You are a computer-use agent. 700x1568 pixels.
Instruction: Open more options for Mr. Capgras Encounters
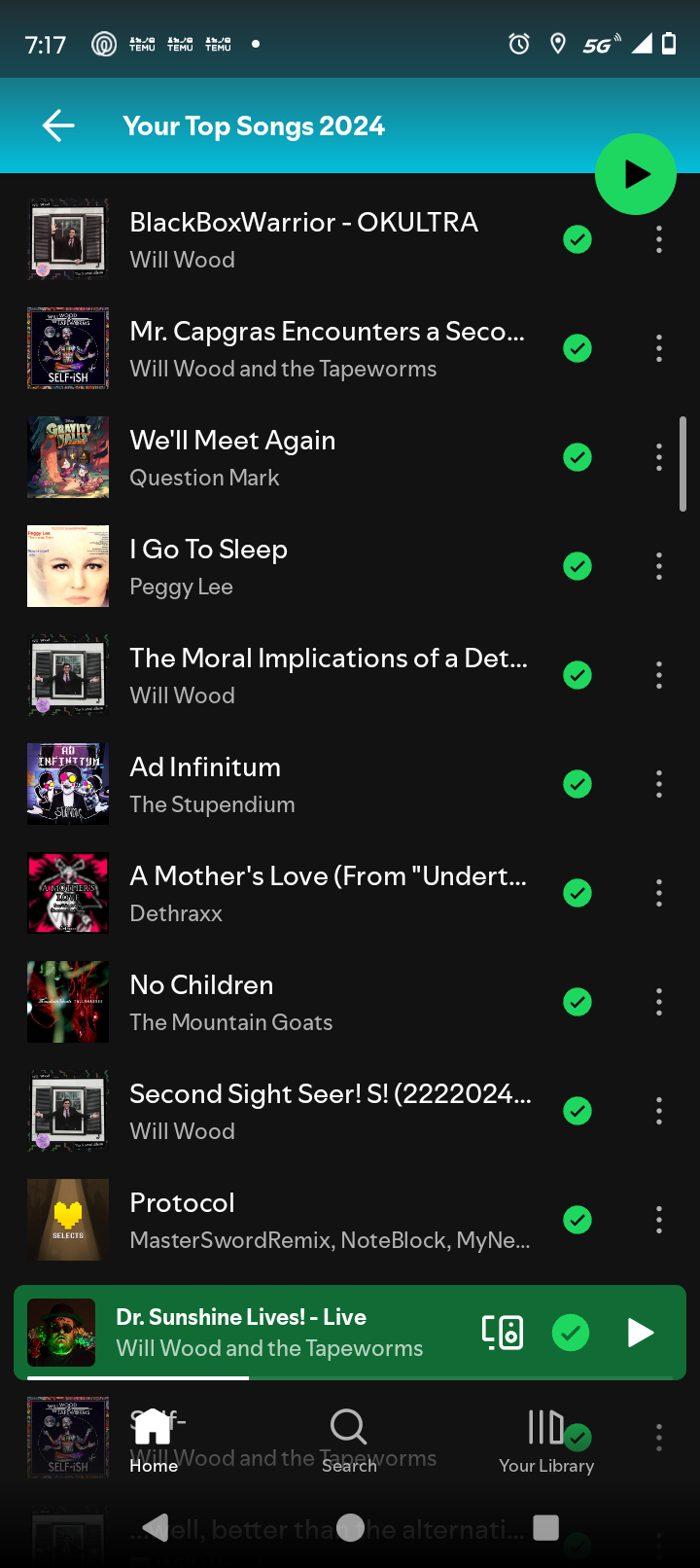point(659,348)
